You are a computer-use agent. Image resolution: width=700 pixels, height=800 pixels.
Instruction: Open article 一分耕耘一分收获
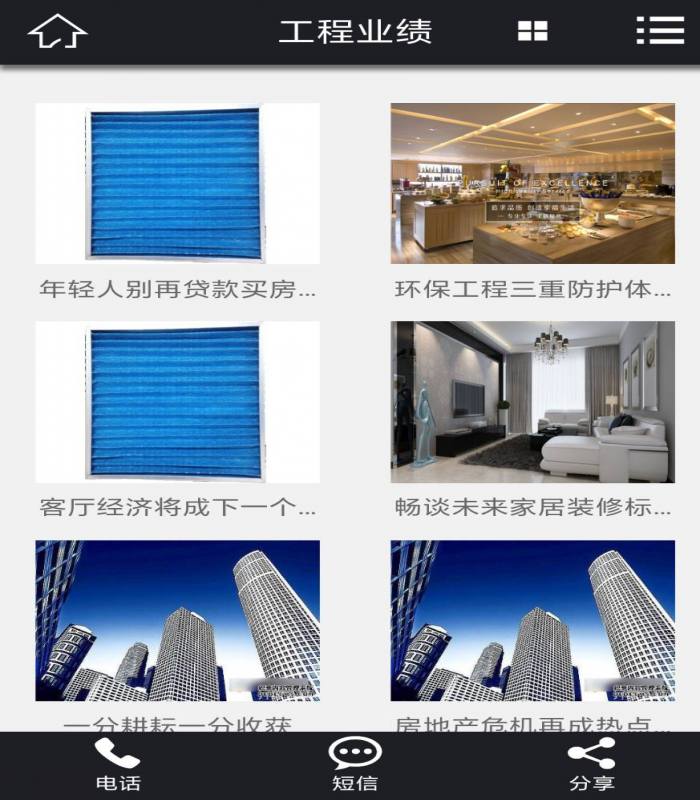(177, 622)
